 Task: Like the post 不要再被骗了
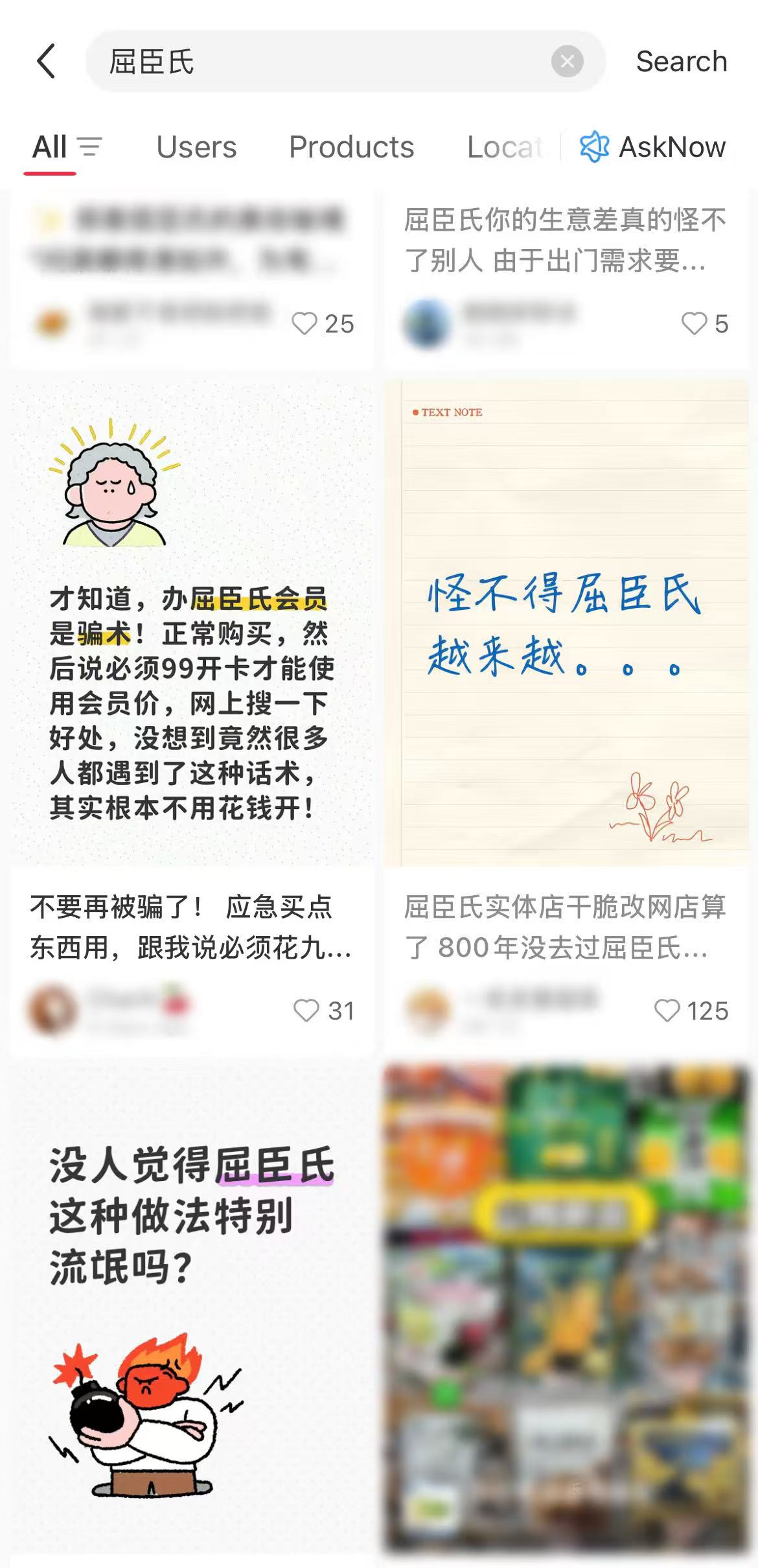click(x=306, y=1011)
